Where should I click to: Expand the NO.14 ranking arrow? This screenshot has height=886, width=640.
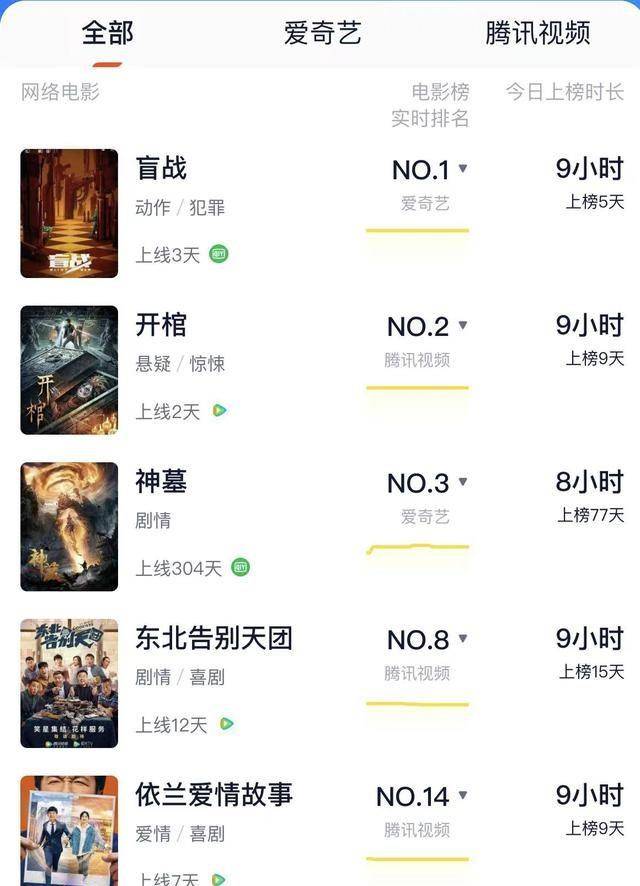[x=463, y=795]
